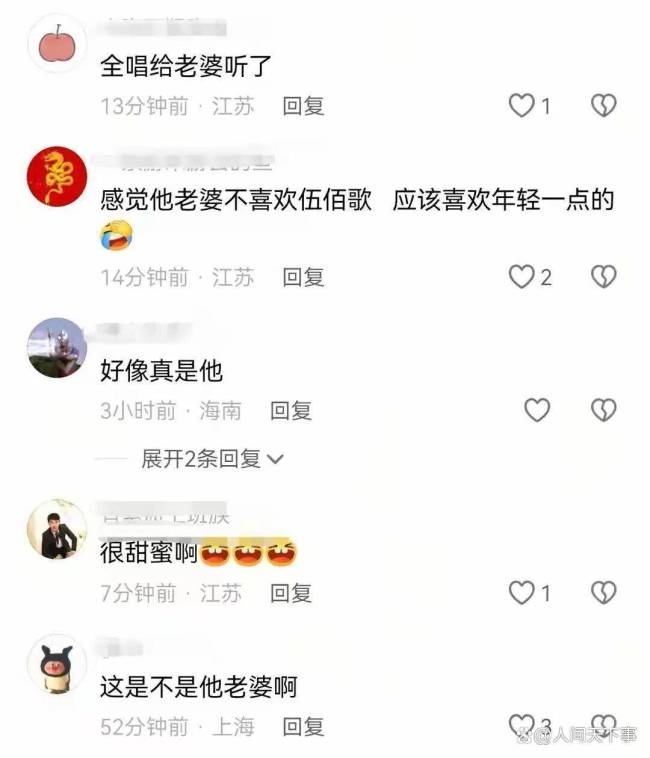Image resolution: width=650 pixels, height=758 pixels.
Task: Dislike the comment 很甜蜜啊
Action: tap(603, 593)
